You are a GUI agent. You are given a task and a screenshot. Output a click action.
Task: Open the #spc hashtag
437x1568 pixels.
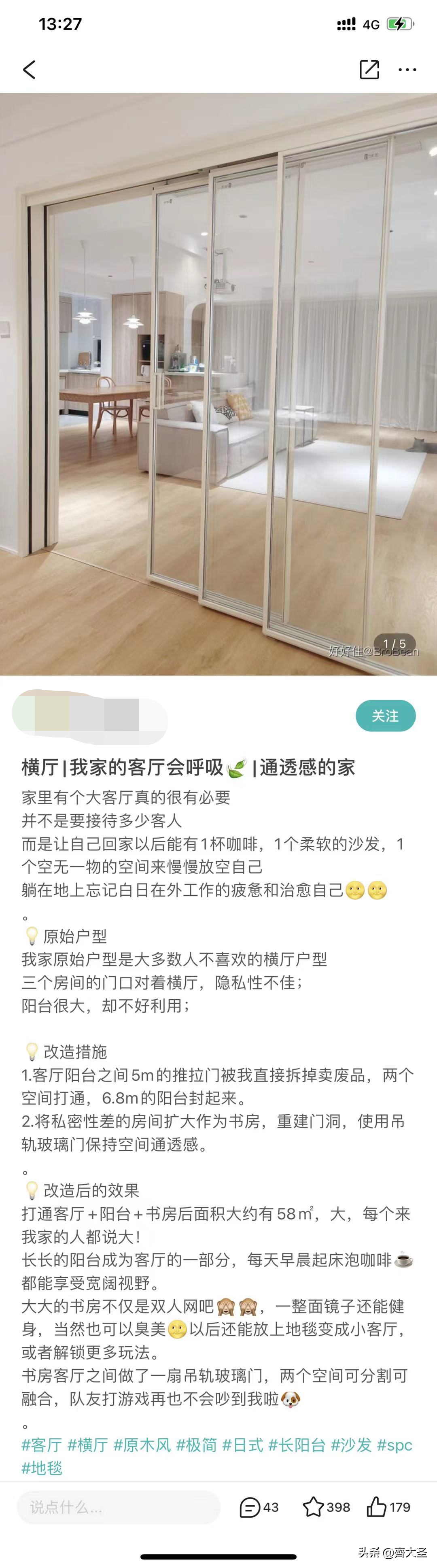coord(395,1445)
